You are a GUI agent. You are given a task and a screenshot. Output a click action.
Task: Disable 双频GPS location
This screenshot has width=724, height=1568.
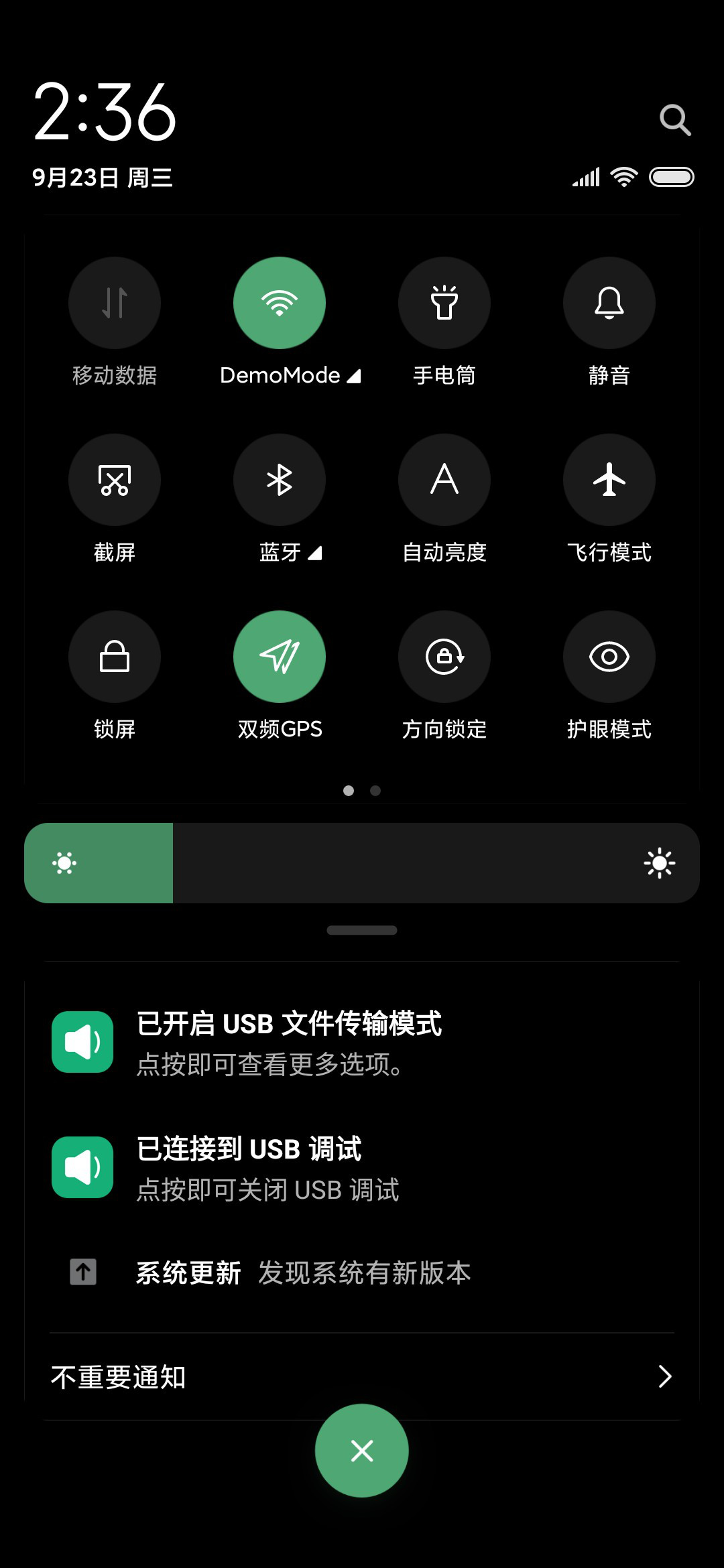click(280, 657)
